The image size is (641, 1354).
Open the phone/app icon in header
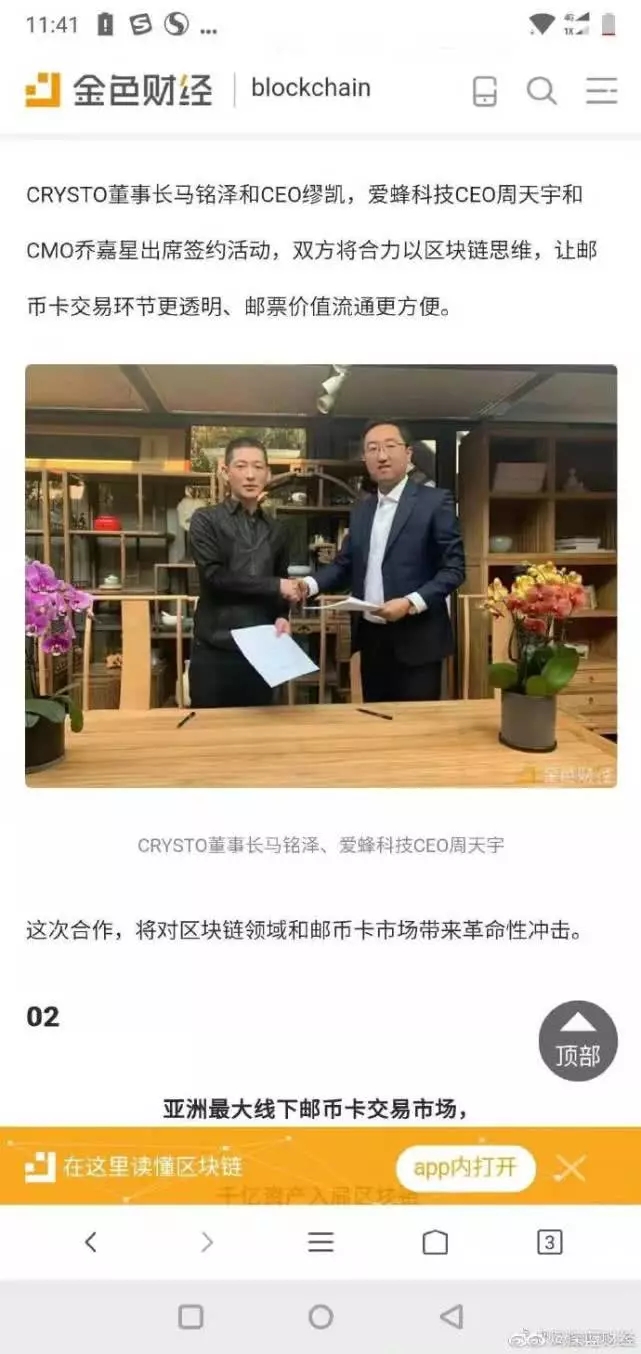(484, 91)
